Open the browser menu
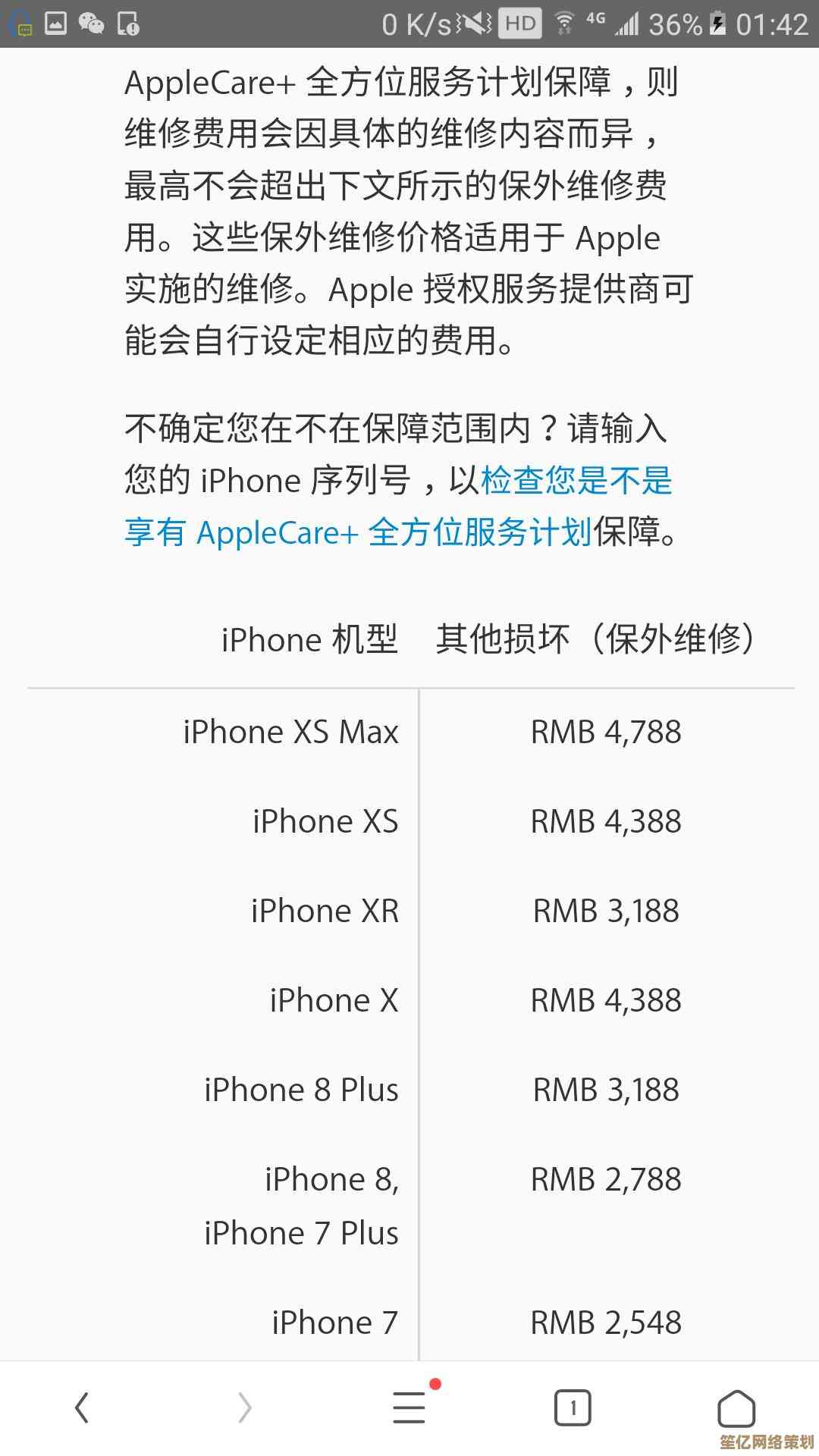This screenshot has height=1456, width=819. 409,1408
